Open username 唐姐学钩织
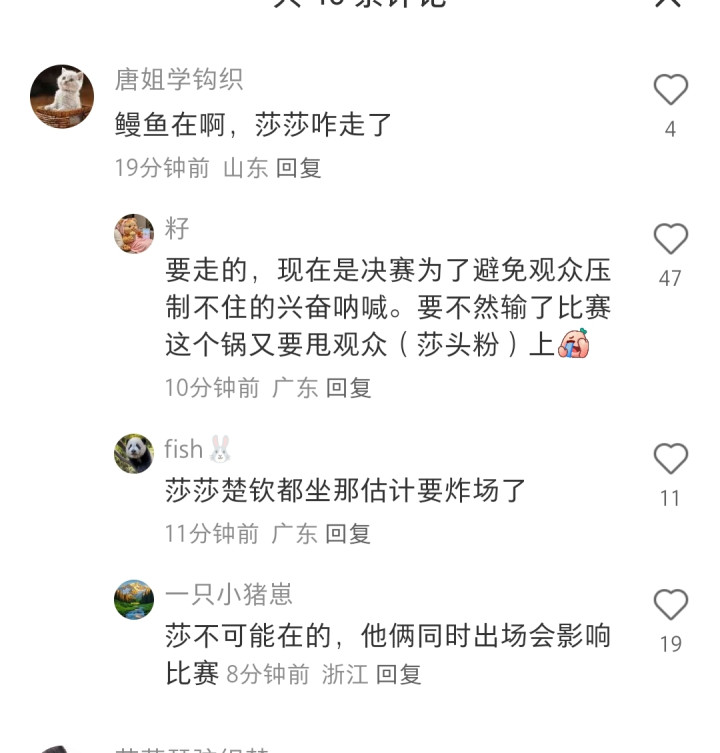This screenshot has height=753, width=720. pyautogui.click(x=178, y=80)
